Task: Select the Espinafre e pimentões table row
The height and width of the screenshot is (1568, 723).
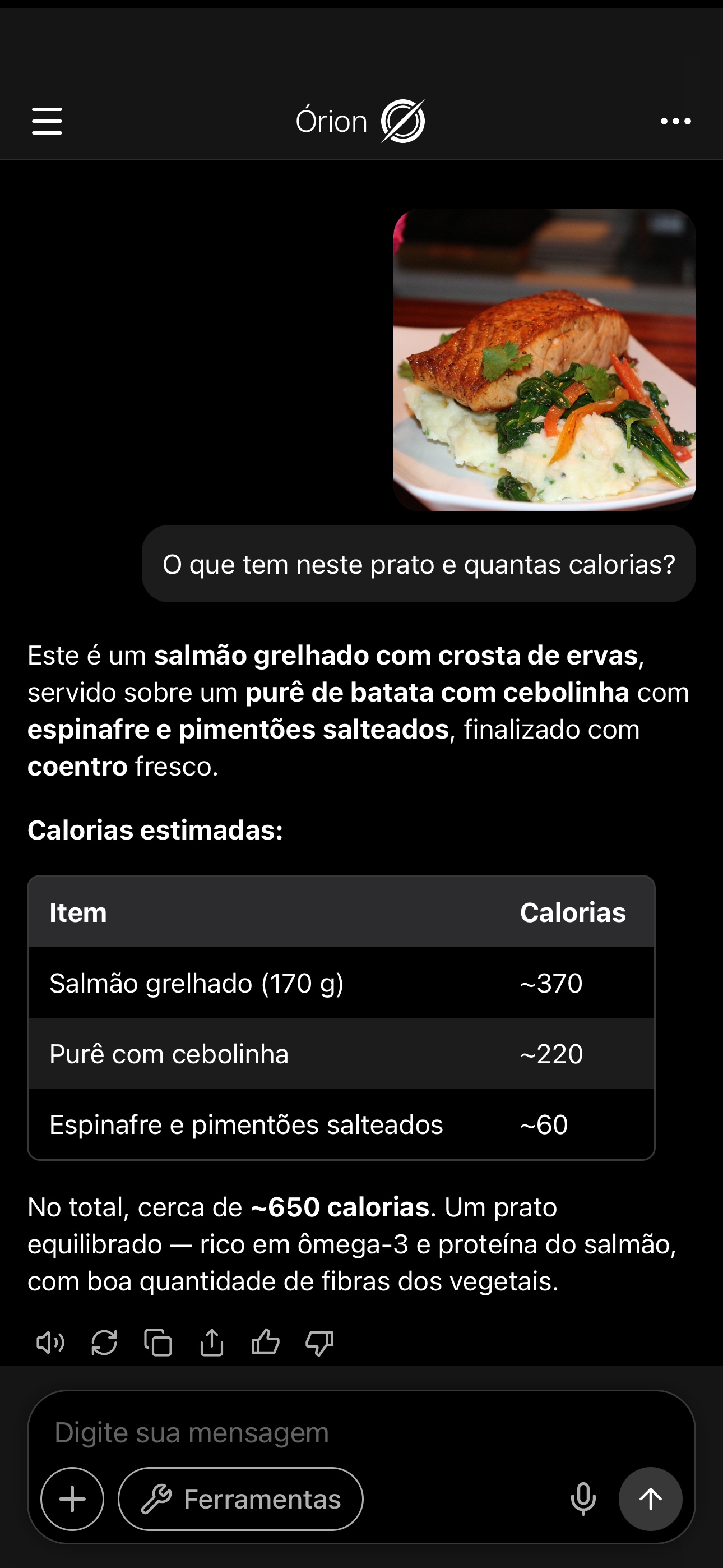Action: [341, 1125]
